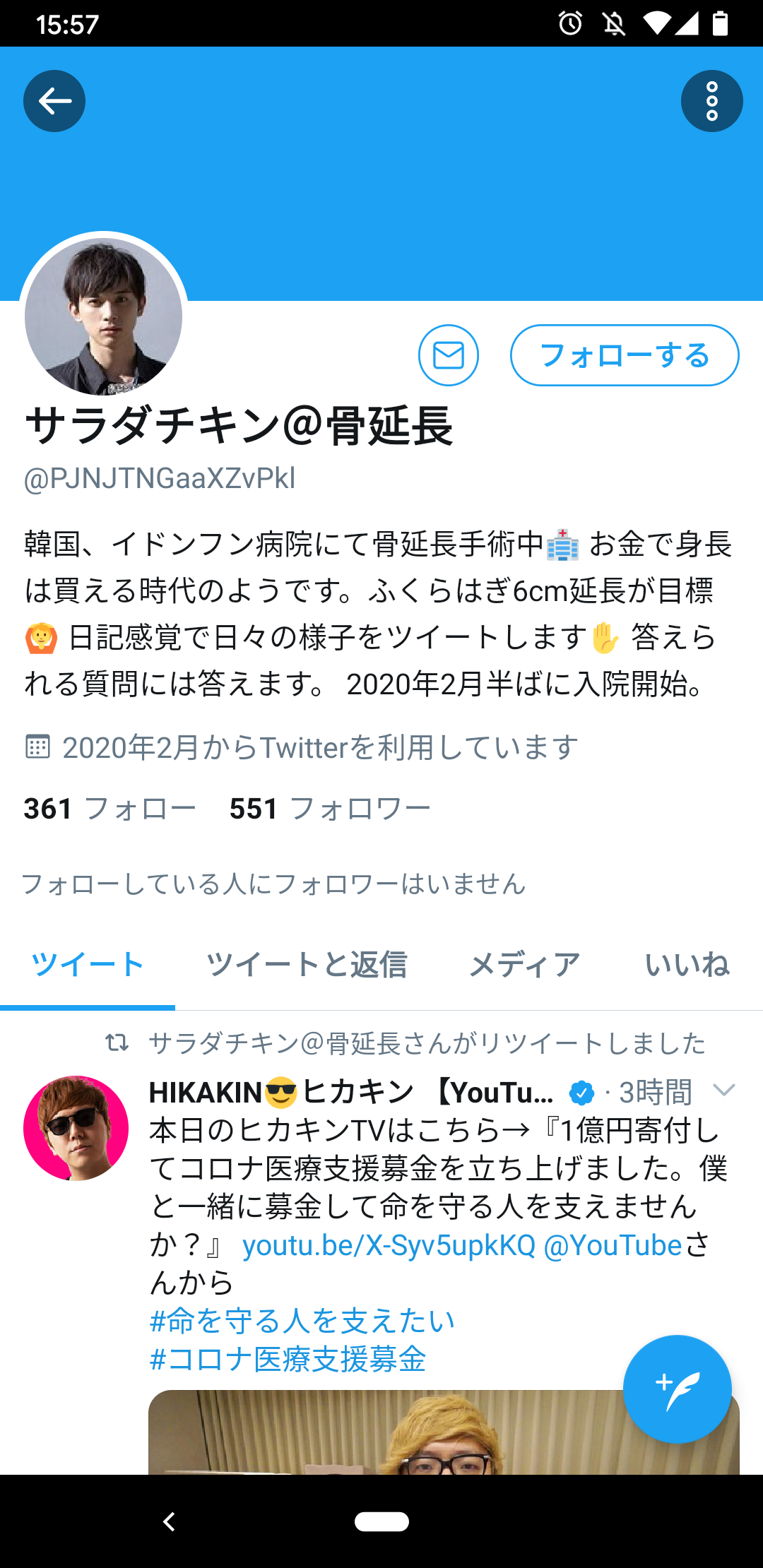
Task: Open the video preview in HIKAKIN's tweet
Action: point(444,1432)
